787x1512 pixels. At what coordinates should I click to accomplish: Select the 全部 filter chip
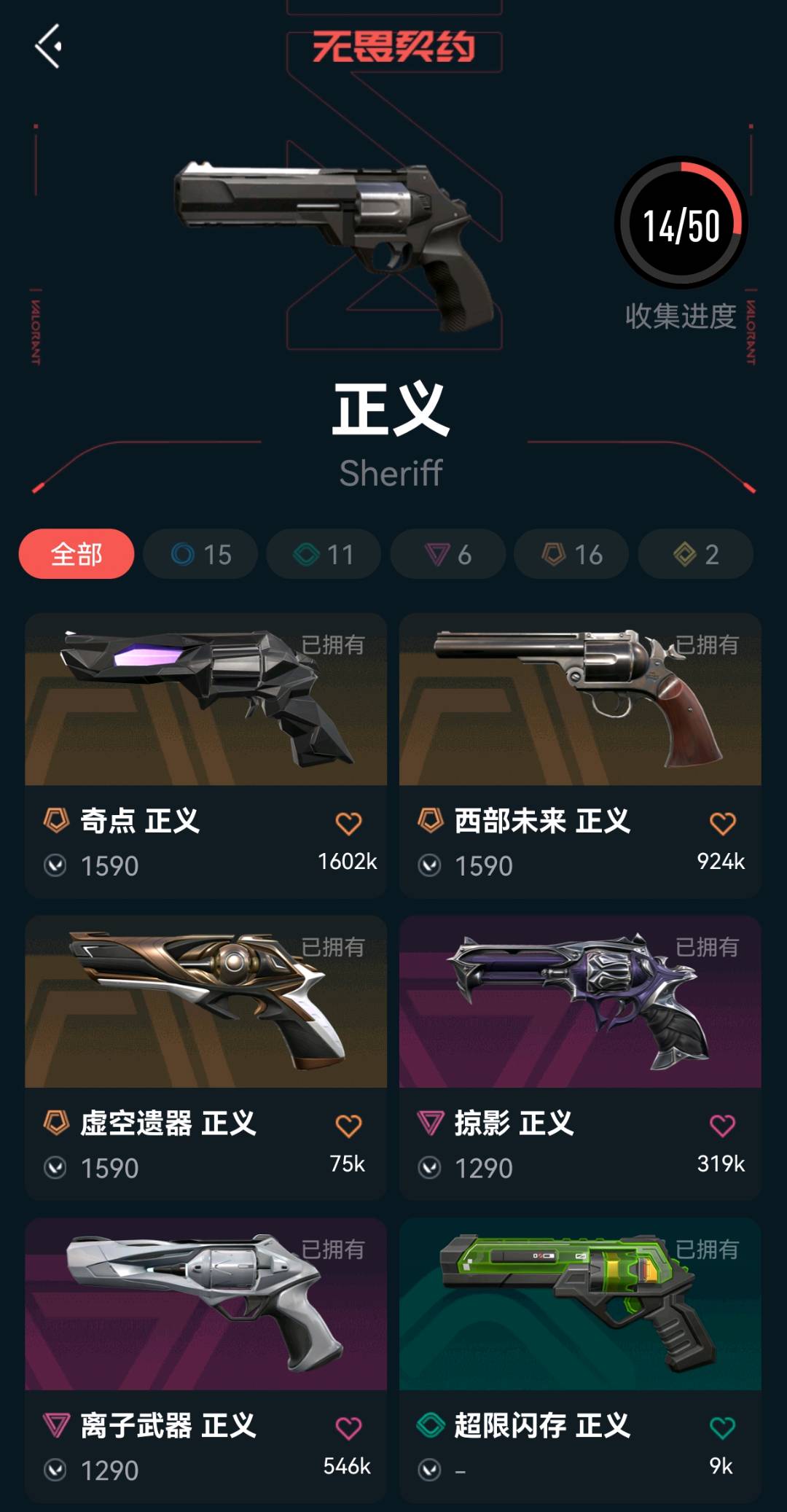tap(77, 554)
